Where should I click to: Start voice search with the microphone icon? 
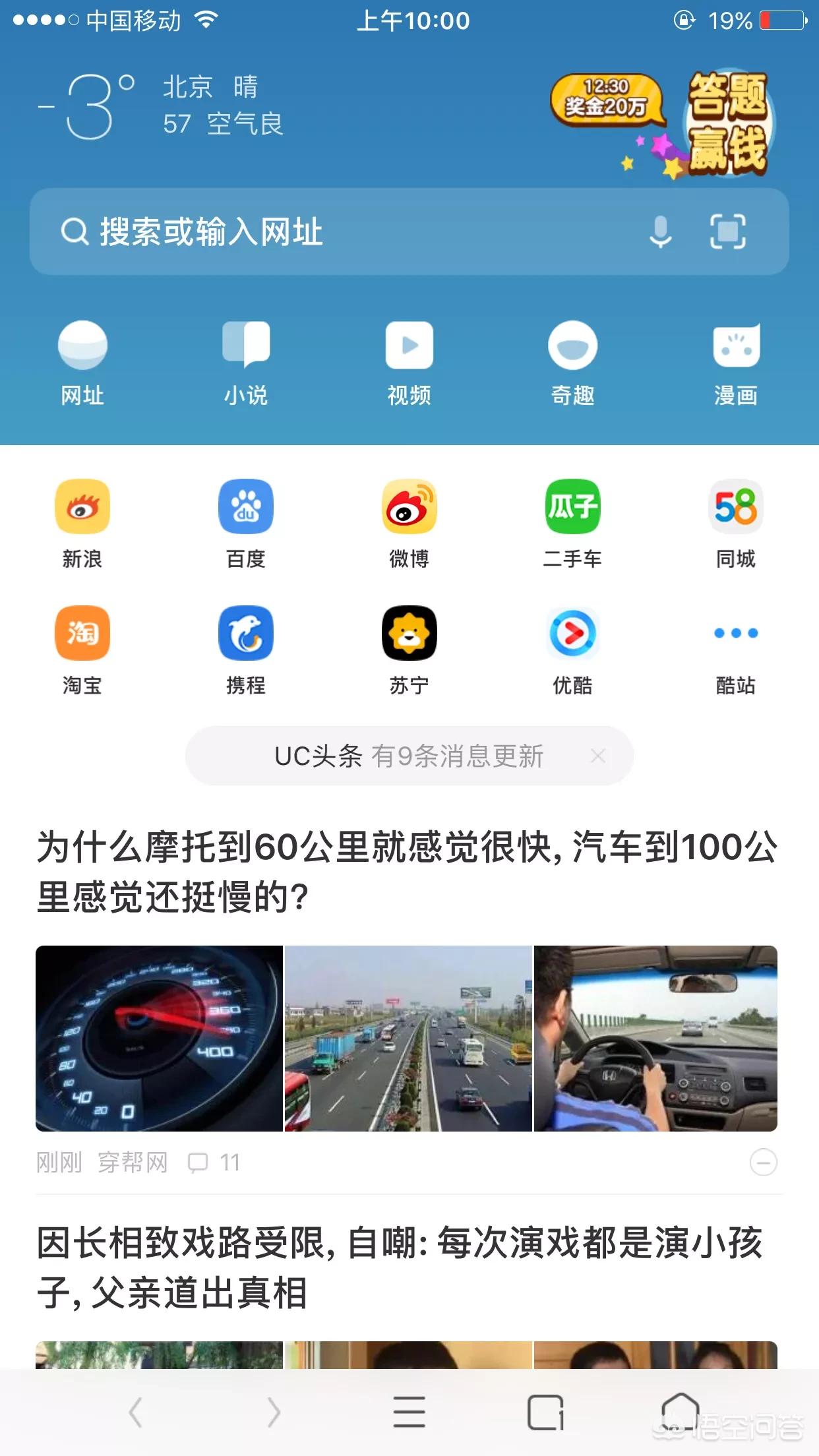pyautogui.click(x=660, y=232)
